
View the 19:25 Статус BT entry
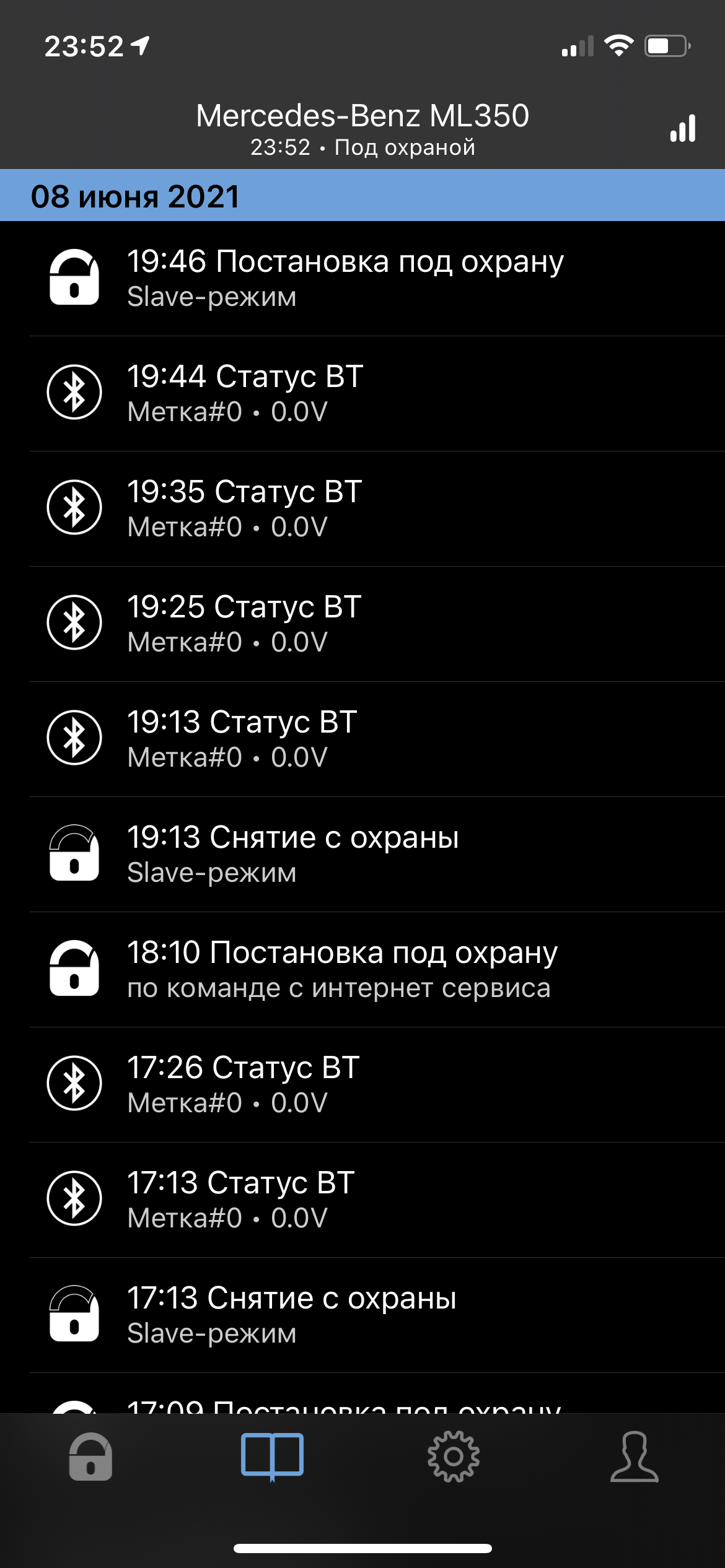pos(362,624)
